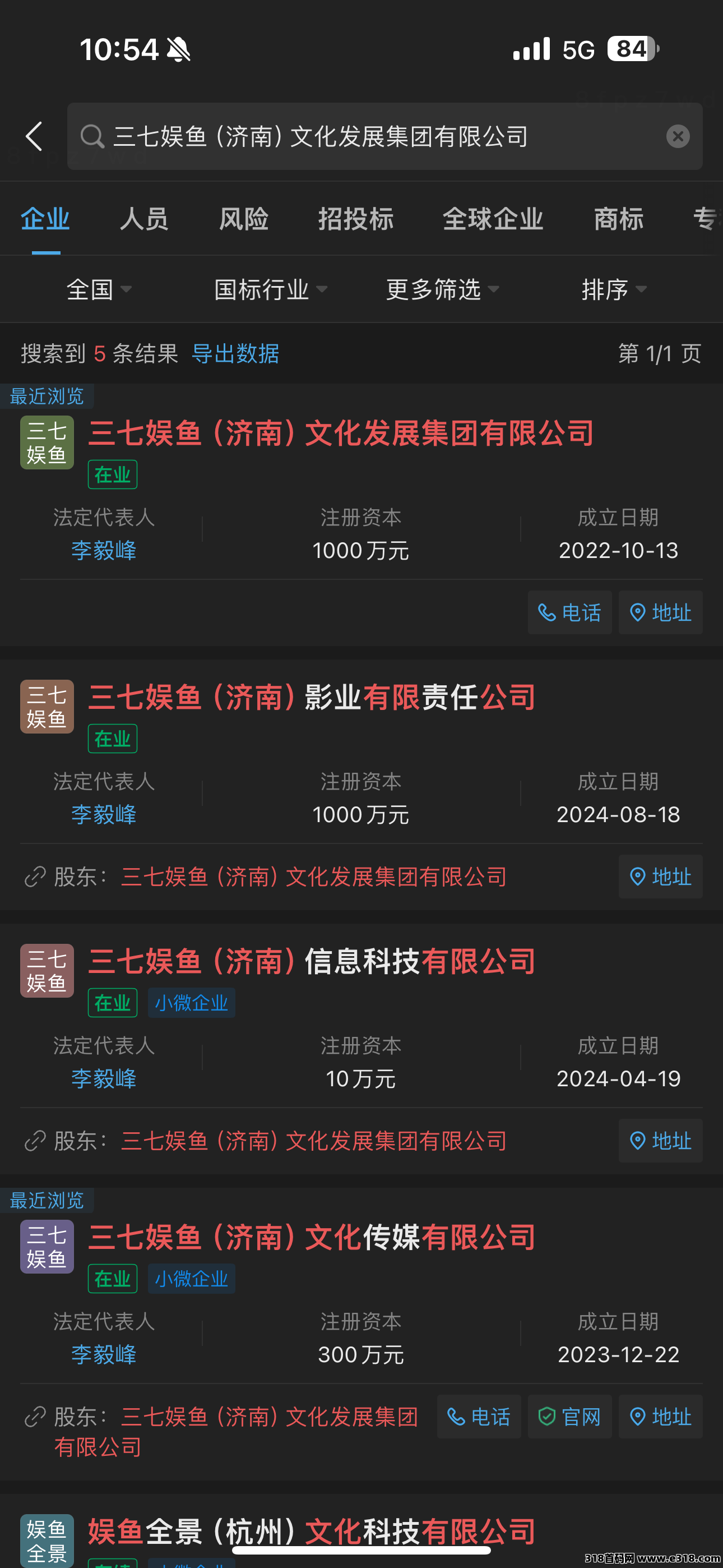Go back with the arrow icon
This screenshot has height=1568, width=723.
pos(34,136)
